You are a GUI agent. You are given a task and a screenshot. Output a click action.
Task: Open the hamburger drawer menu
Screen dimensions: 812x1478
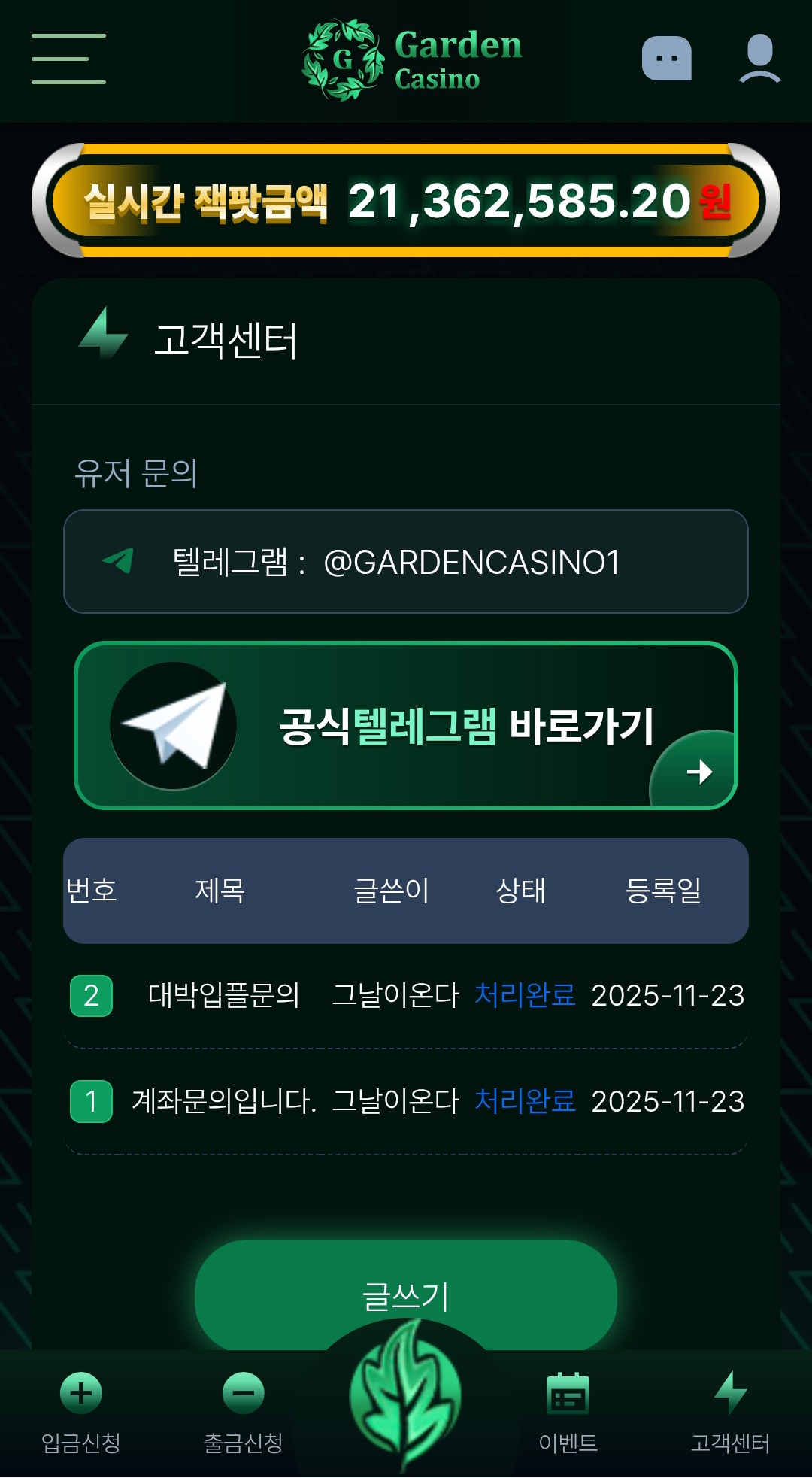coord(68,59)
